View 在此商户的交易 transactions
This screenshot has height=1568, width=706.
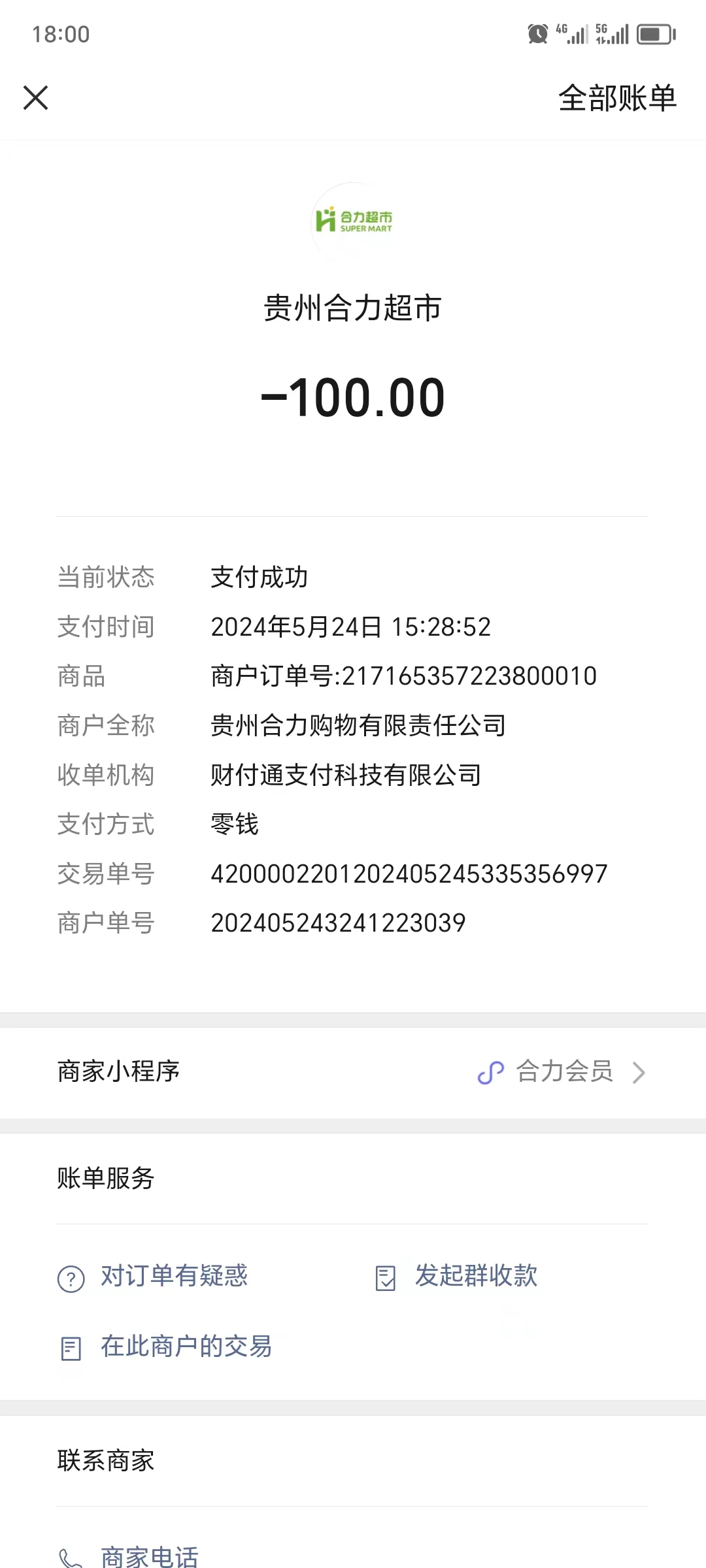point(186,1347)
